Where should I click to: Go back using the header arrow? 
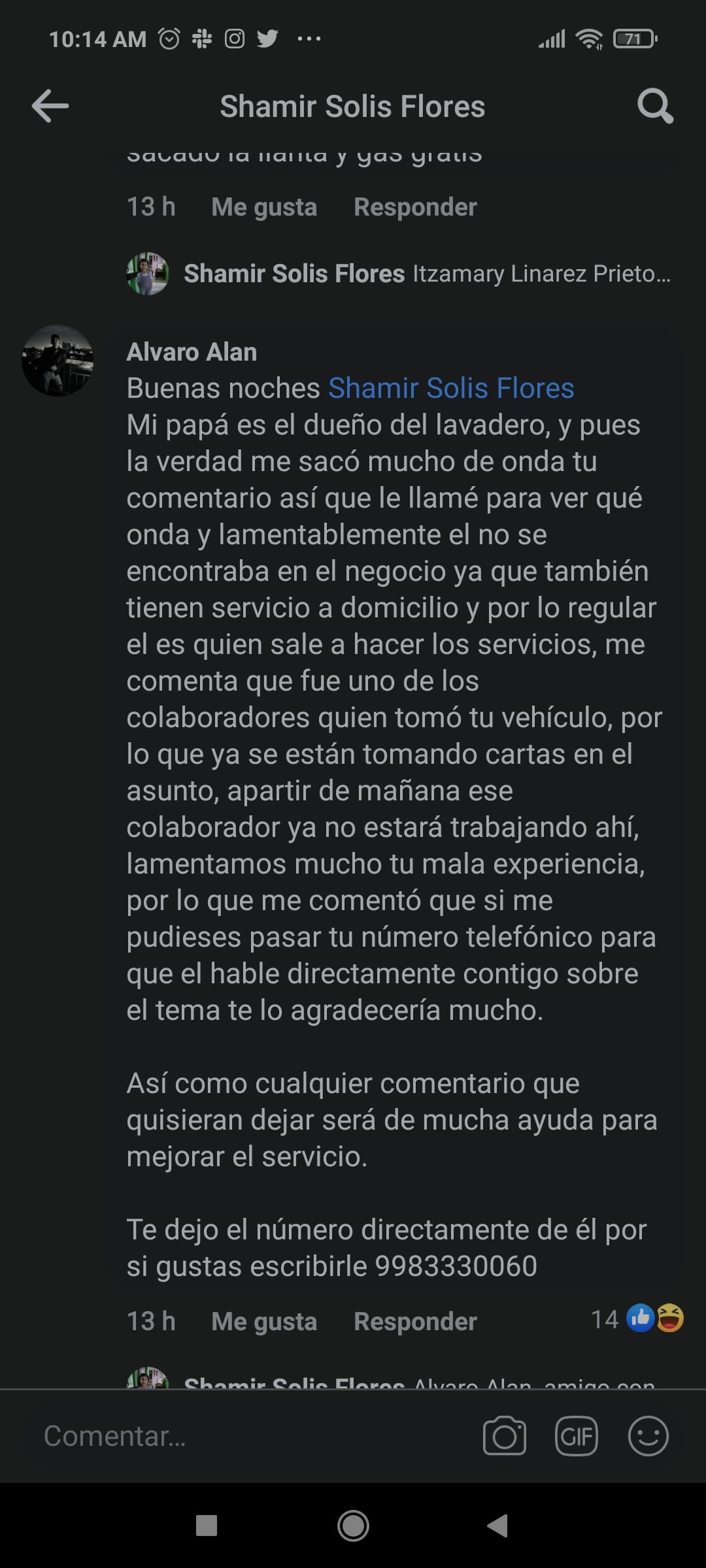[50, 106]
